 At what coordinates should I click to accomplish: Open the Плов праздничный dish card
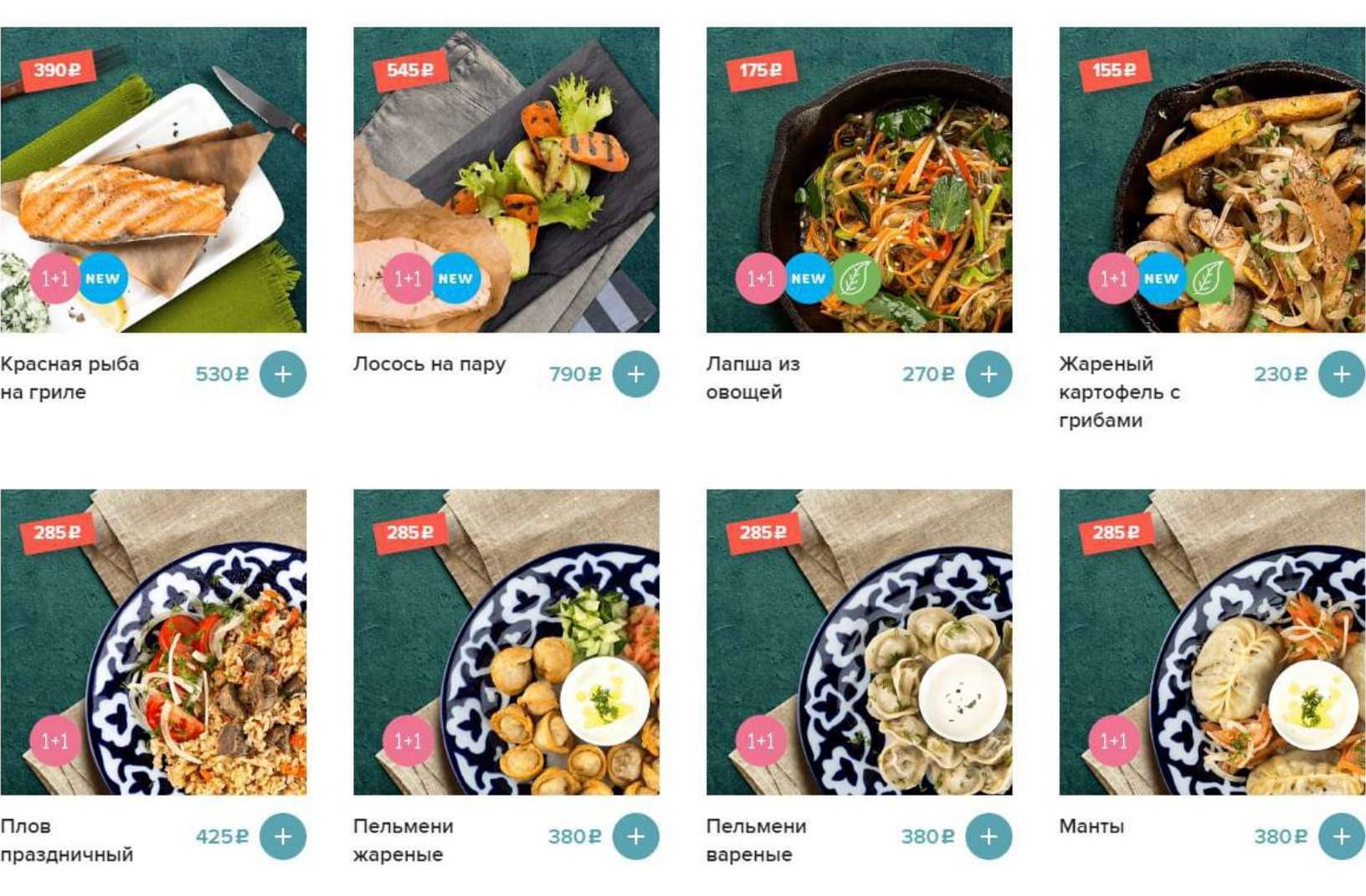coord(153,643)
